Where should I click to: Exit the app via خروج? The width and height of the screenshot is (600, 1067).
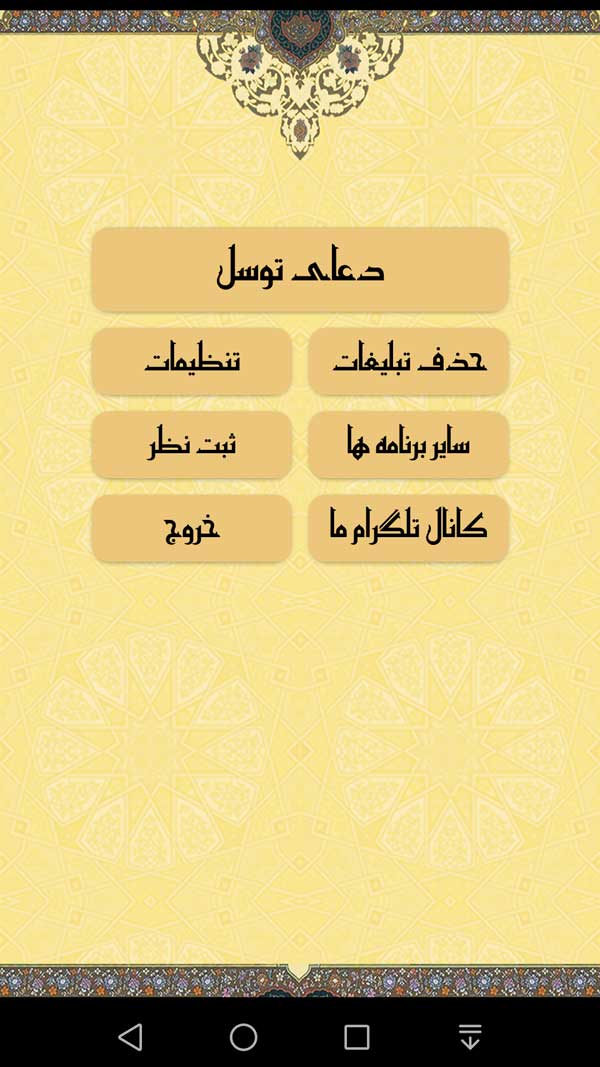(x=192, y=527)
